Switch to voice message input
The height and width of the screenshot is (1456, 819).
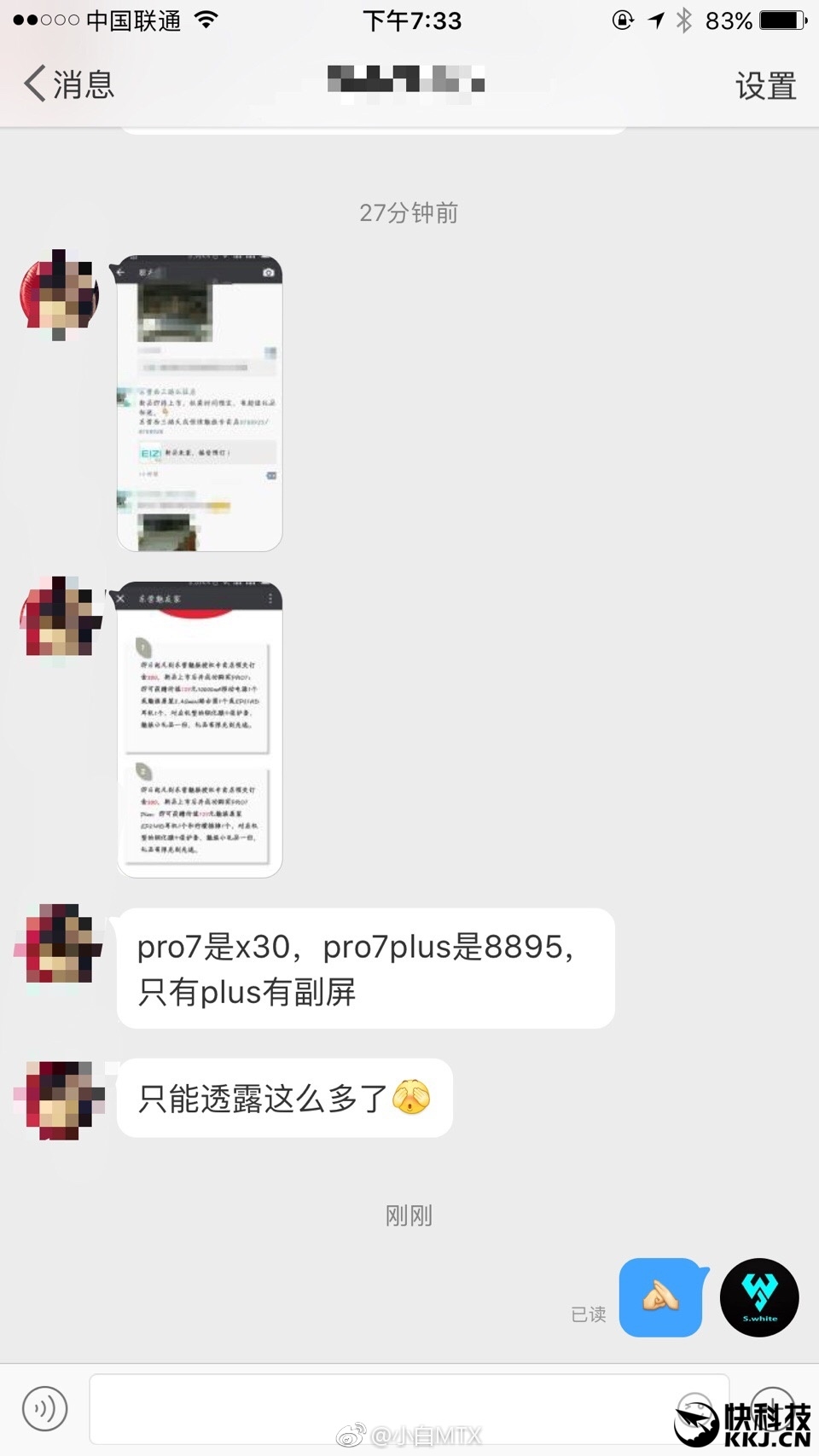pyautogui.click(x=44, y=1408)
